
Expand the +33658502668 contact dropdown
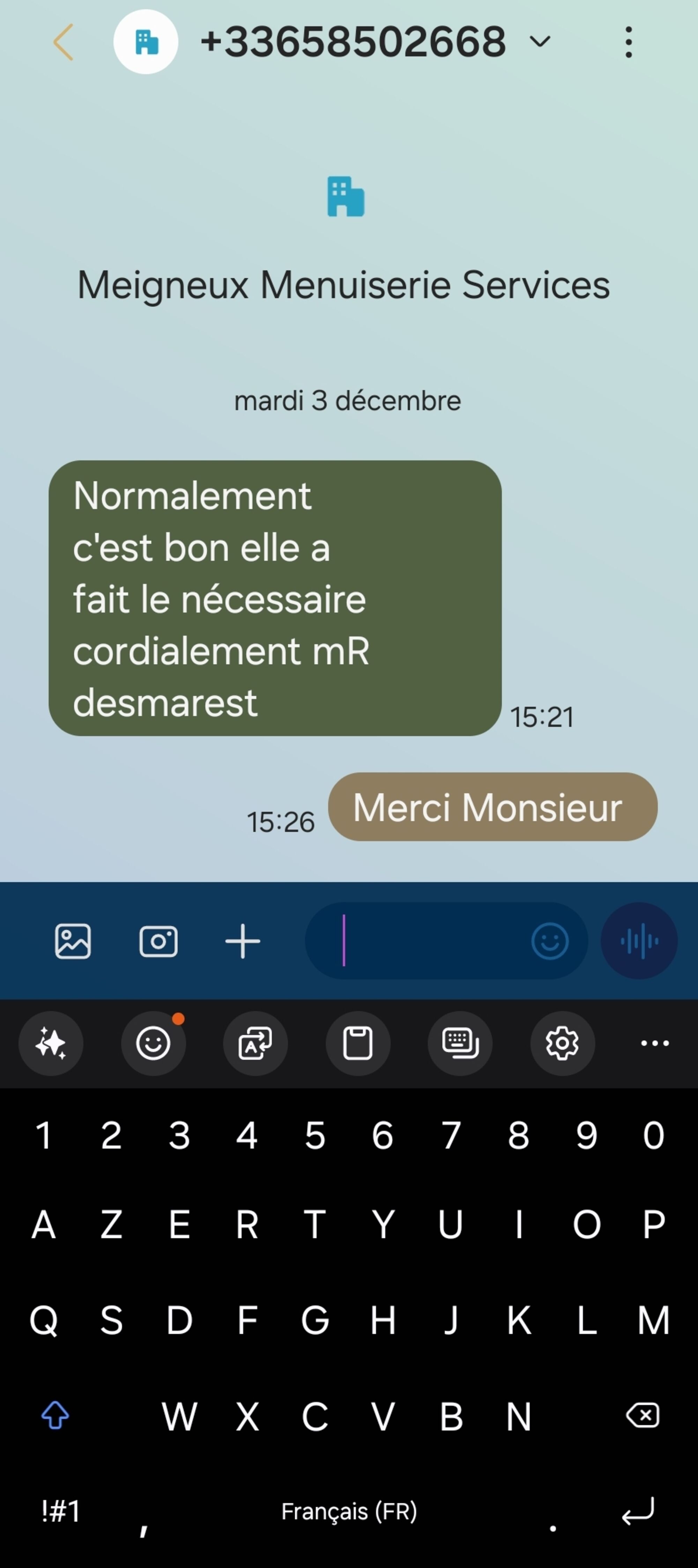pyautogui.click(x=540, y=42)
